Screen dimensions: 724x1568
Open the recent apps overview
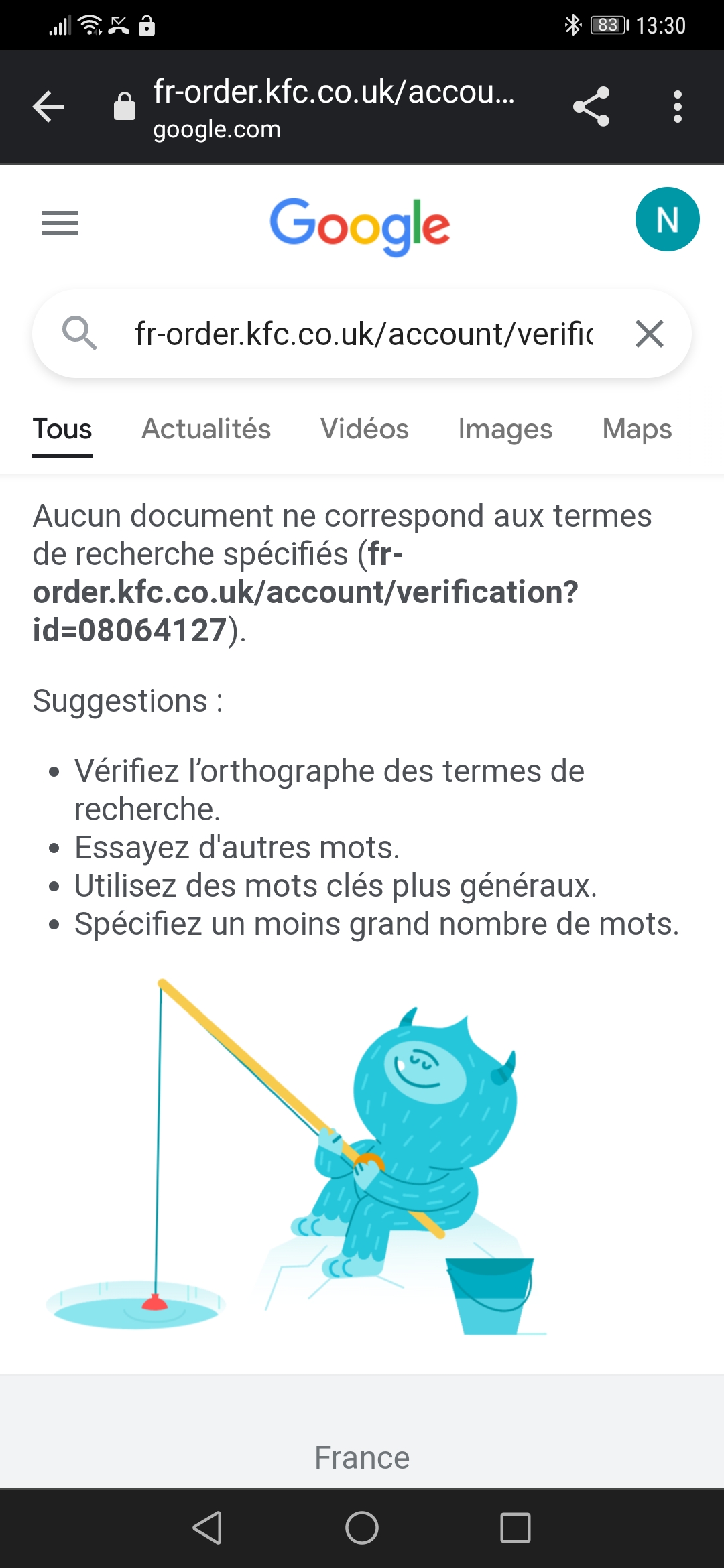tap(516, 1528)
